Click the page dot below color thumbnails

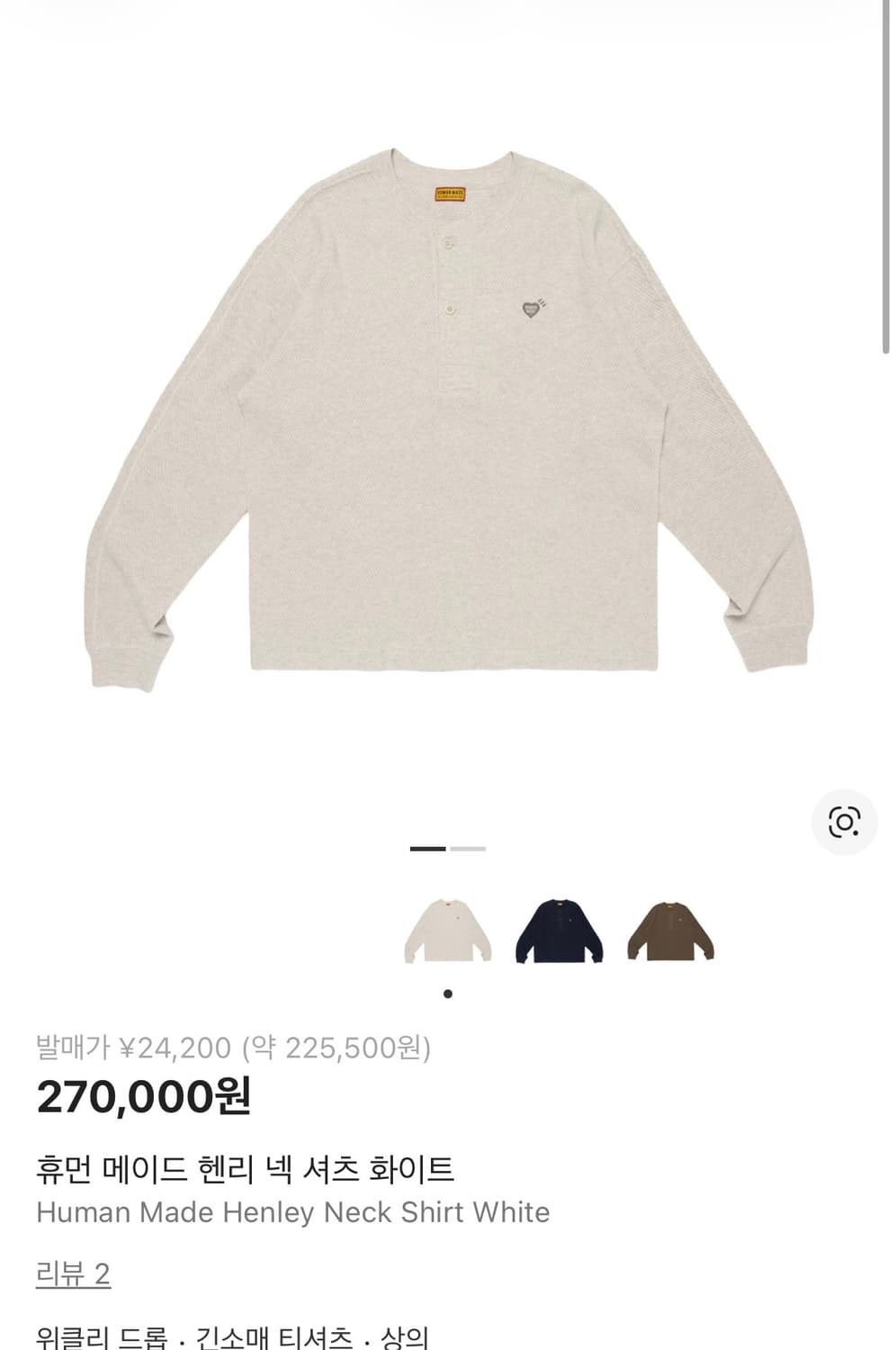pyautogui.click(x=447, y=994)
